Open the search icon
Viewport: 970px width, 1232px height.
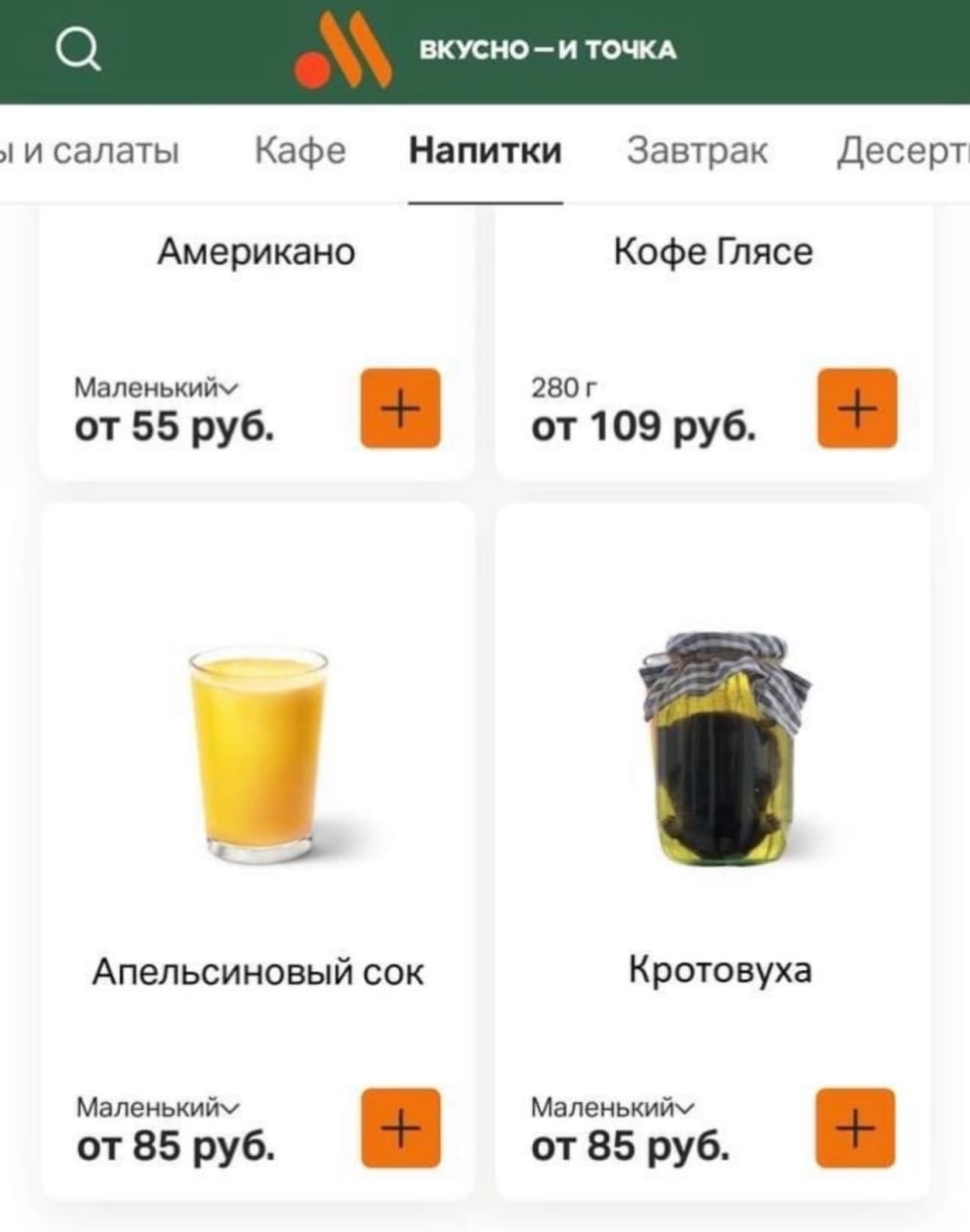pos(79,50)
